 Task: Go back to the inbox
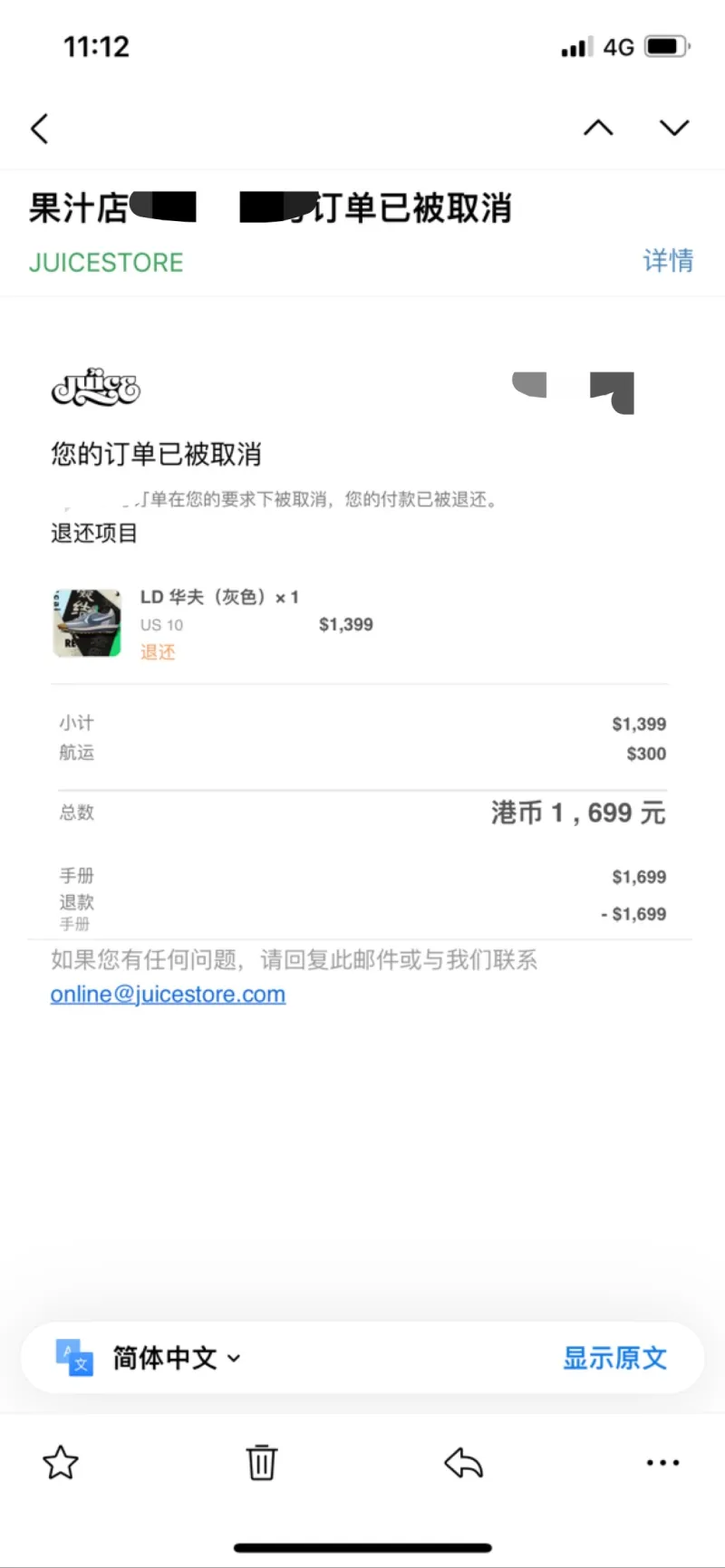[x=40, y=129]
